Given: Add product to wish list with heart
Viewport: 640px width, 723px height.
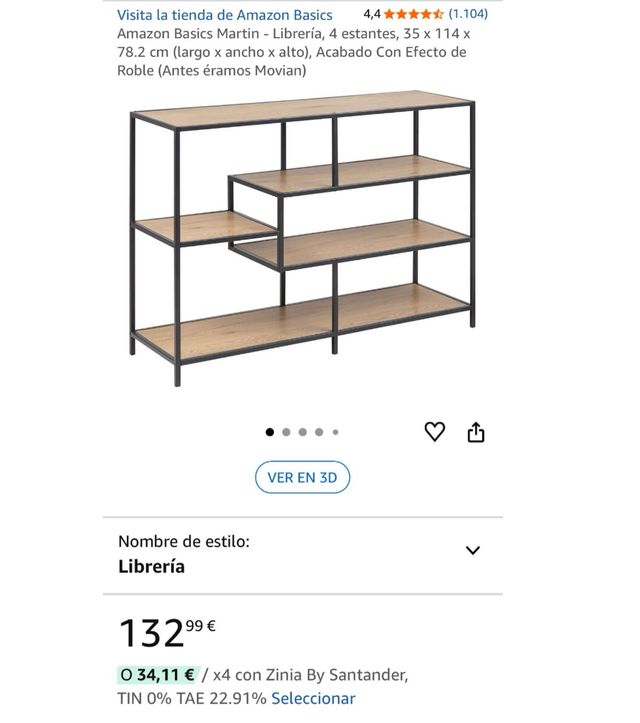Looking at the screenshot, I should pos(434,431).
